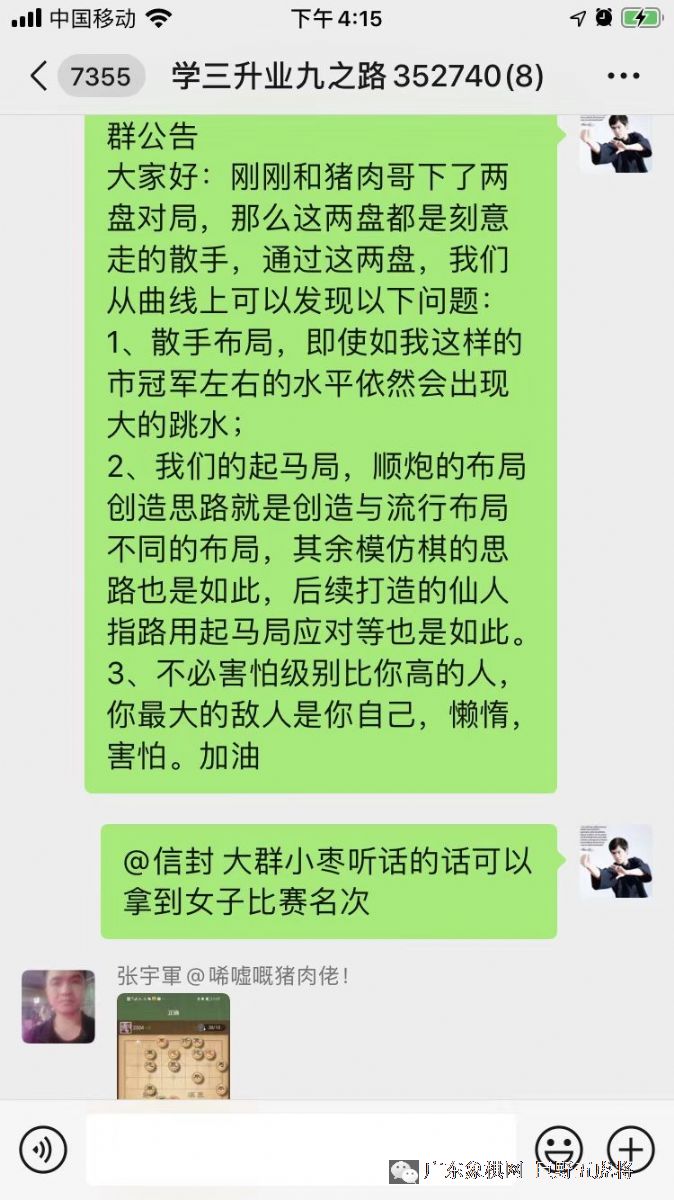Open sender avatar beside @信封 message

coord(615,861)
